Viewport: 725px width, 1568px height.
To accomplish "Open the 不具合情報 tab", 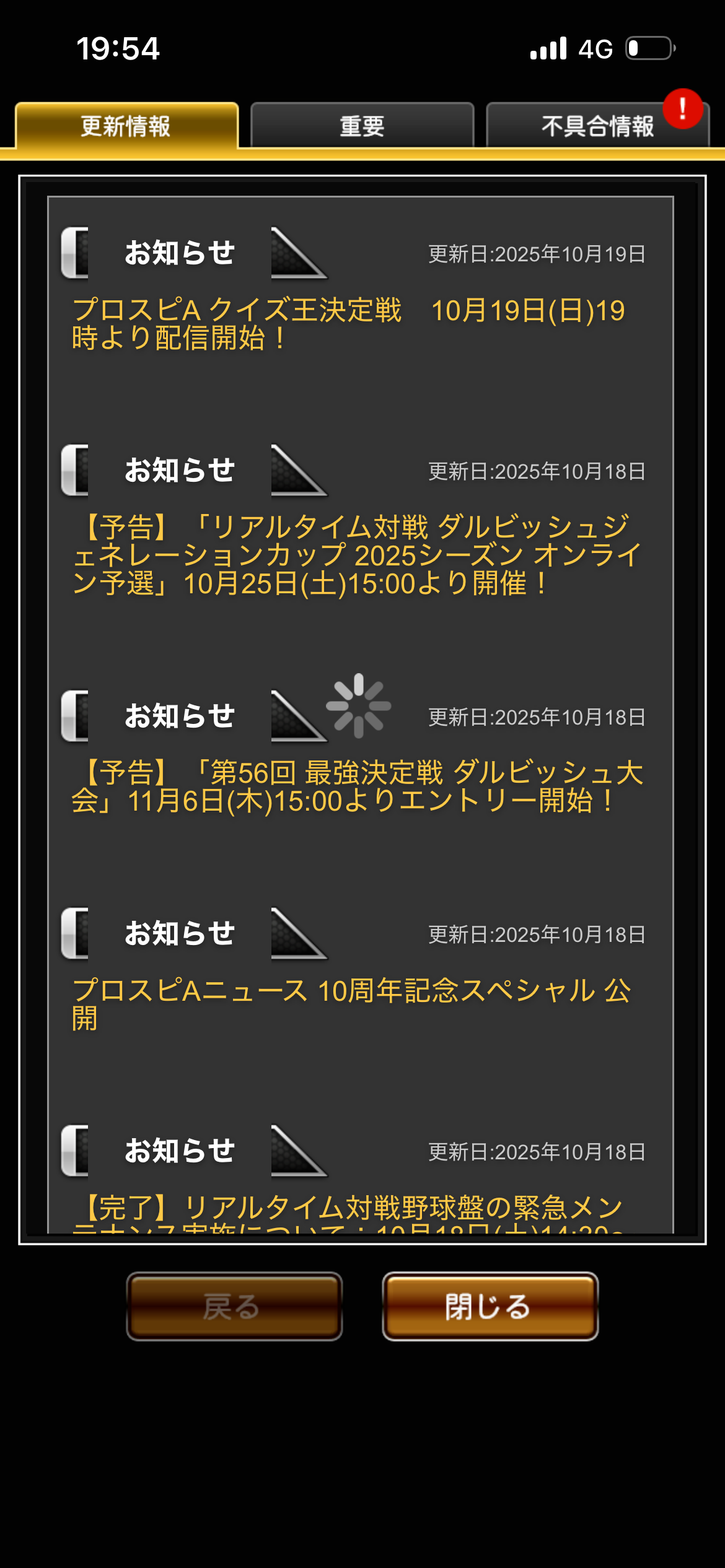I will click(597, 126).
